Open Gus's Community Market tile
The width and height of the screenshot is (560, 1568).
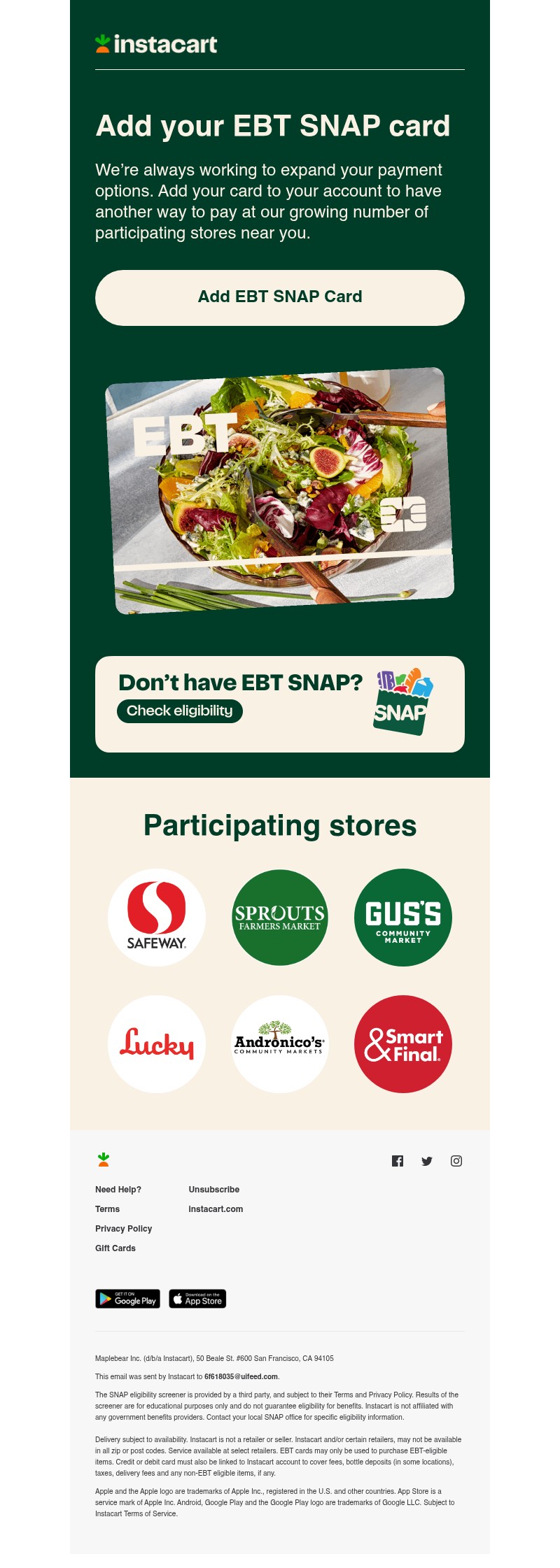[403, 917]
